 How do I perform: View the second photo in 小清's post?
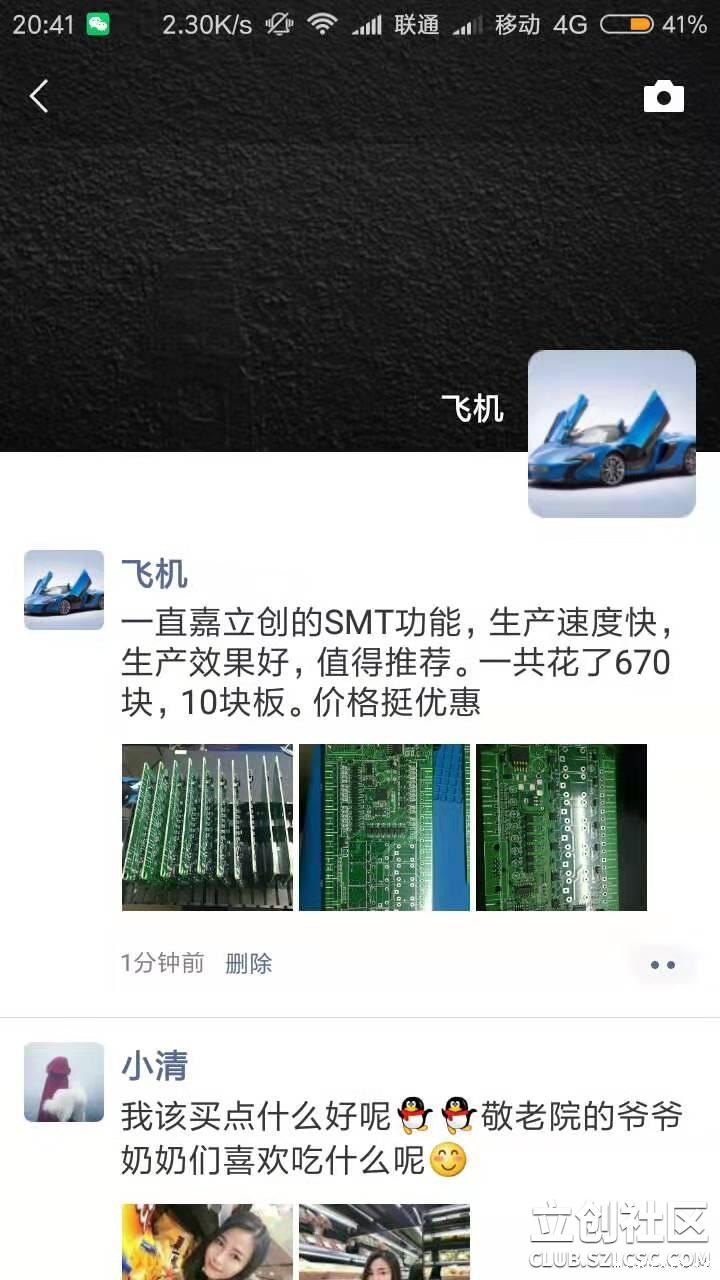pos(384,1242)
